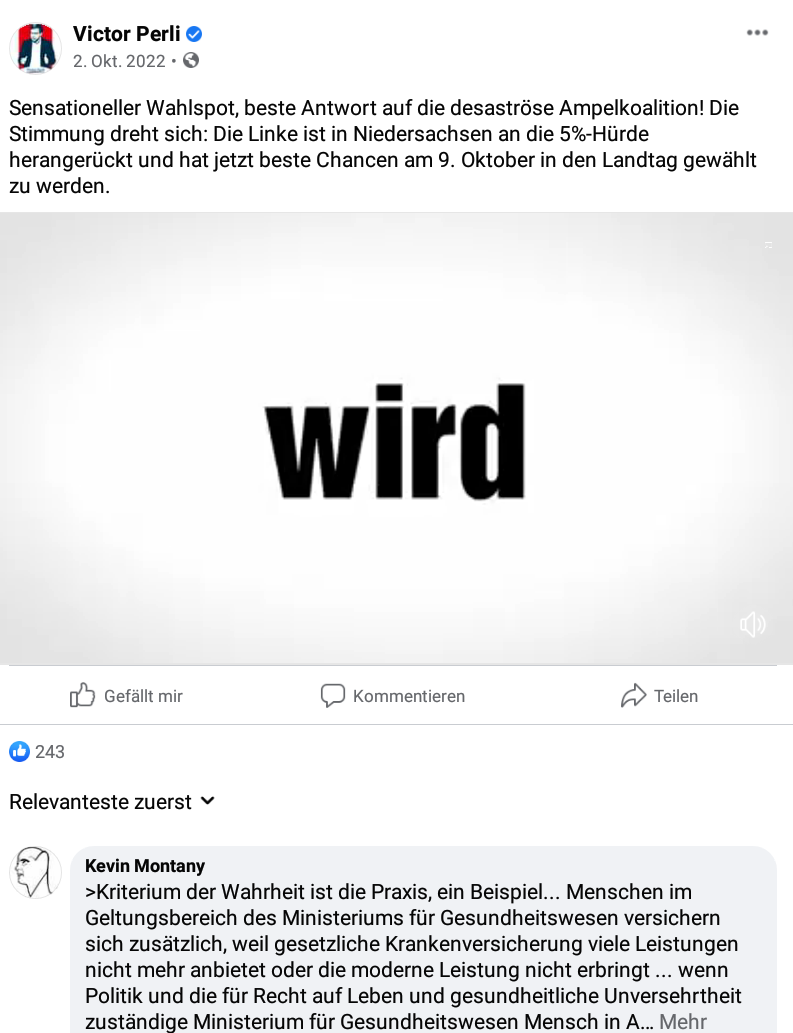
Task: Open Victor Perli's profile picture
Action: click(x=35, y=47)
